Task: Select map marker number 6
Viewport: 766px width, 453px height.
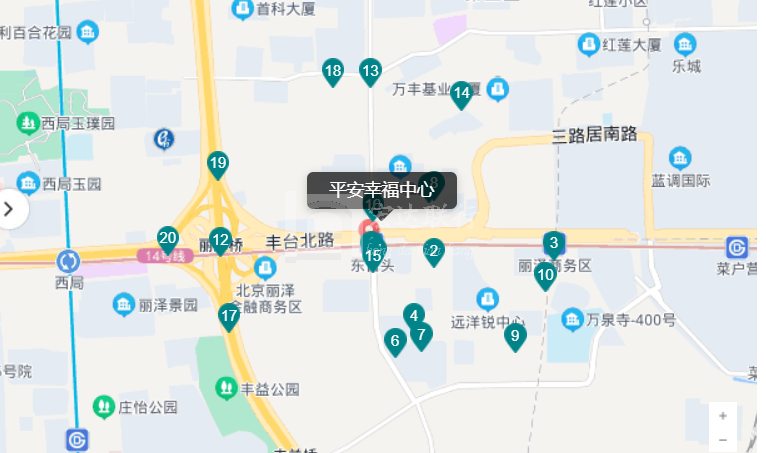Action: (x=395, y=341)
